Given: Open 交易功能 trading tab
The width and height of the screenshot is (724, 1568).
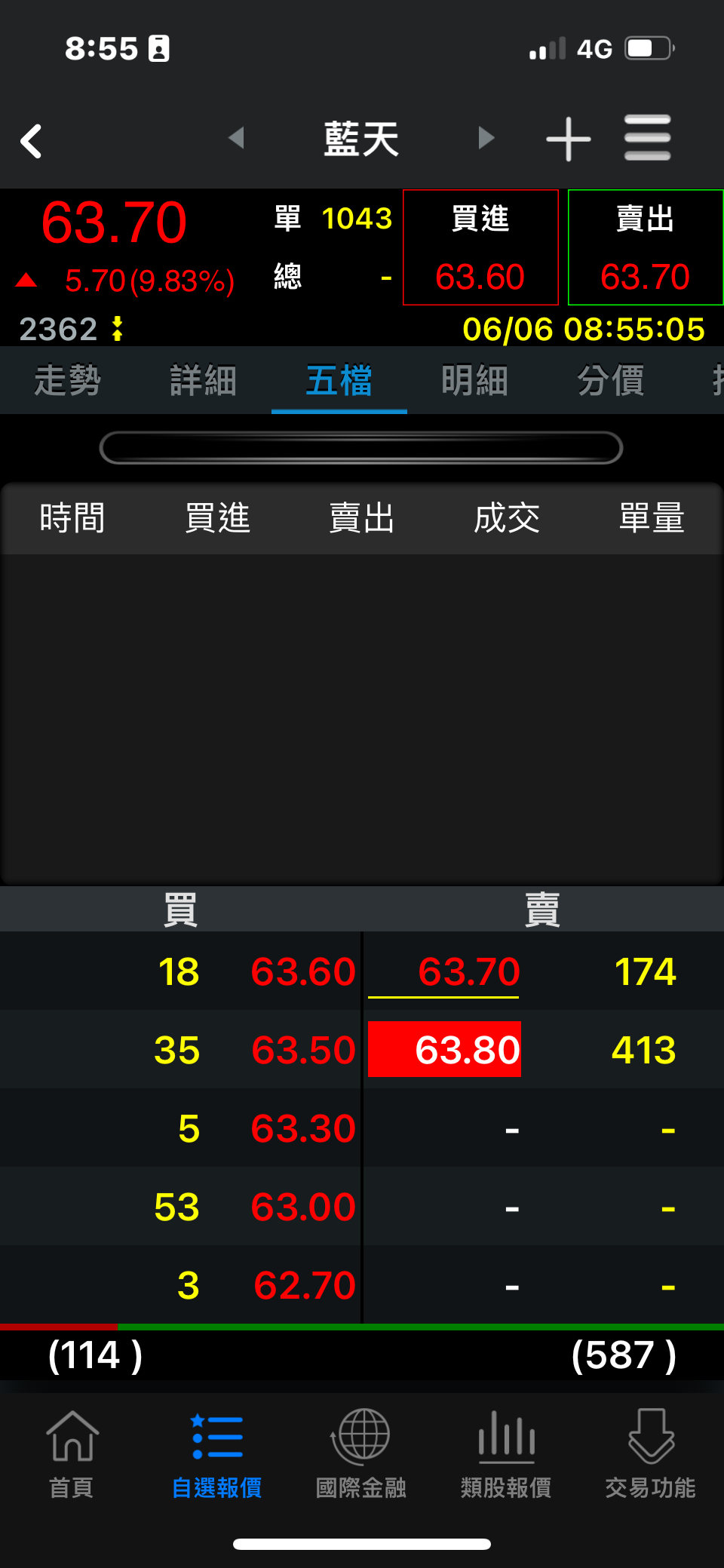Looking at the screenshot, I should [x=650, y=1454].
